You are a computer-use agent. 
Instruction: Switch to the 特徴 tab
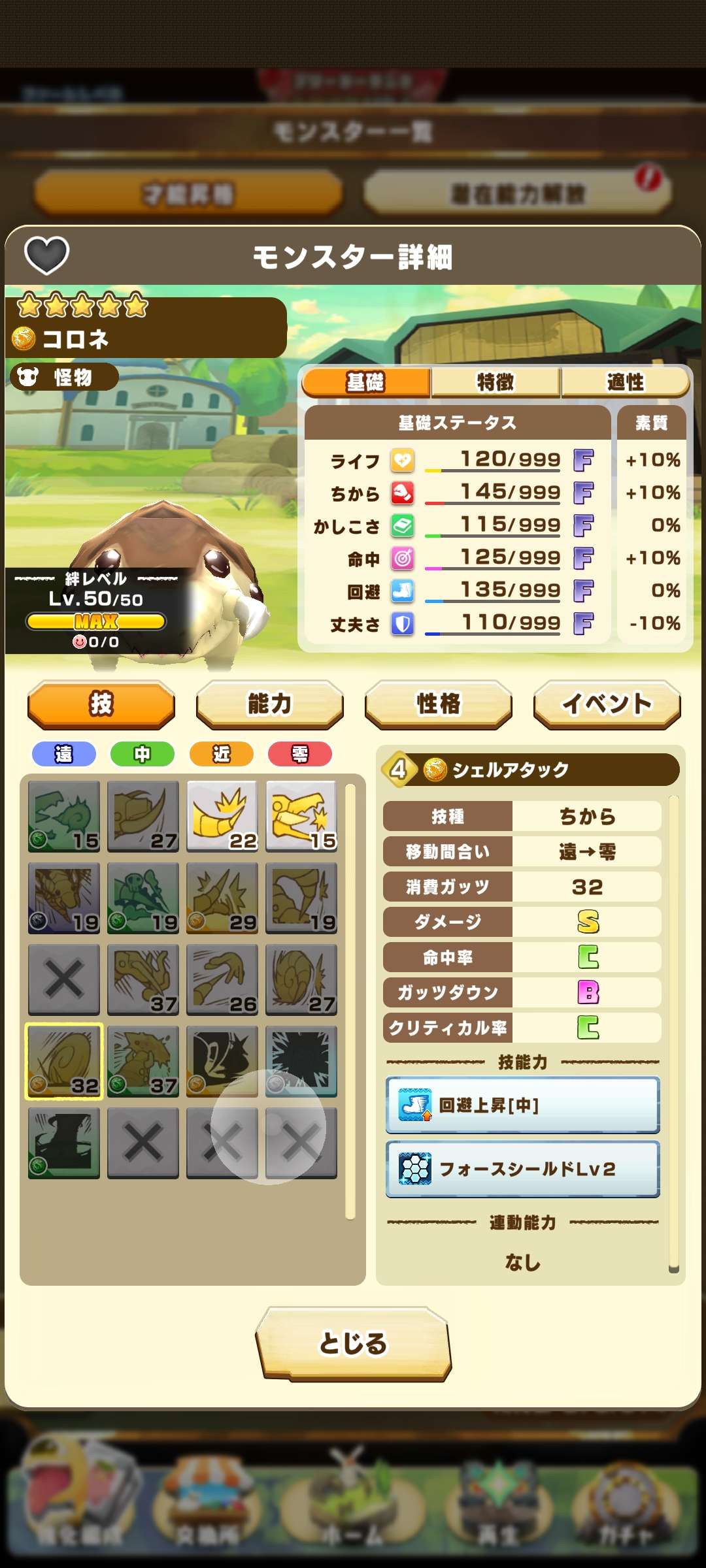coord(495,382)
